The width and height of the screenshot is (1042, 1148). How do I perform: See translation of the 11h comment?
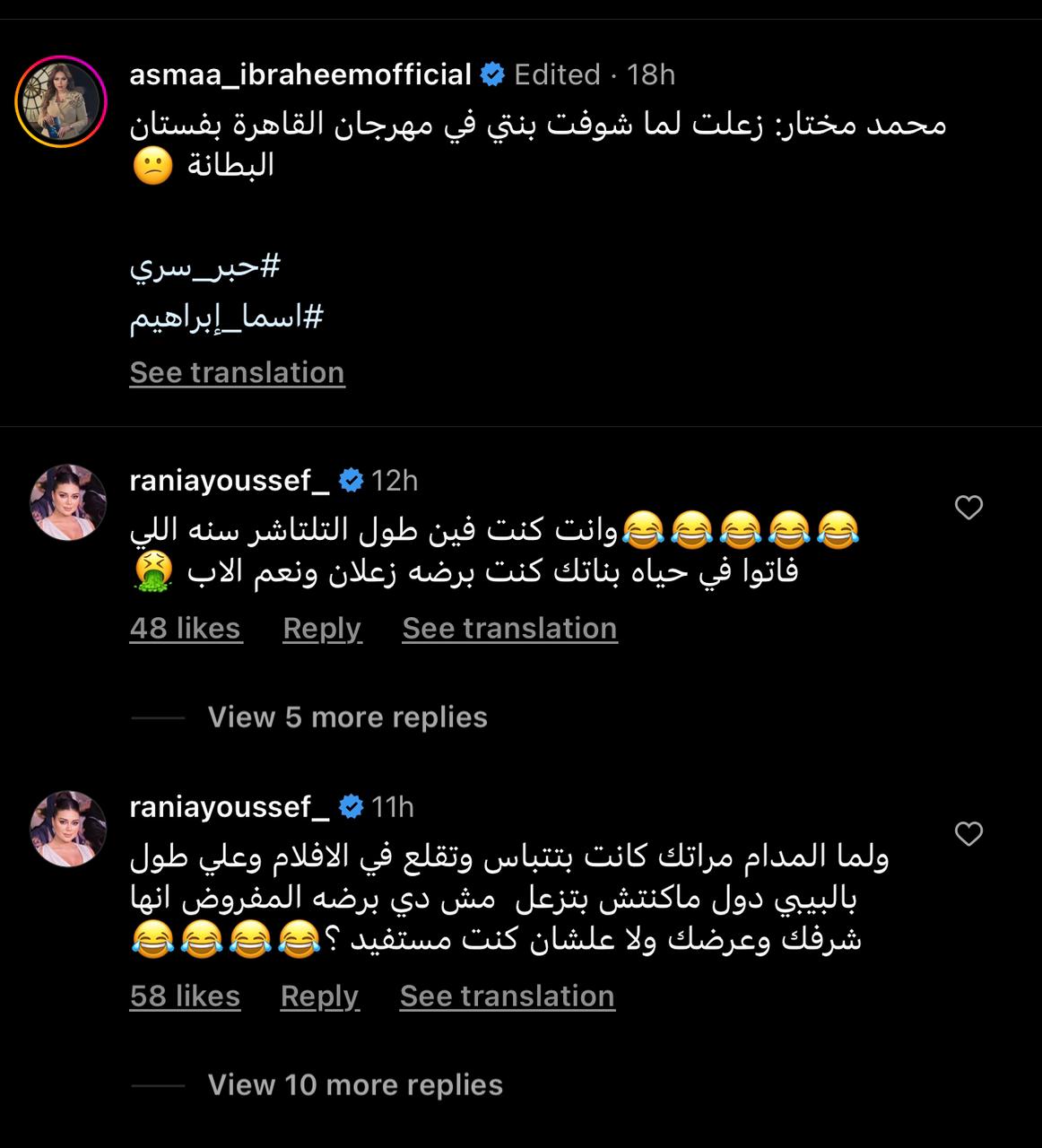pos(507,996)
